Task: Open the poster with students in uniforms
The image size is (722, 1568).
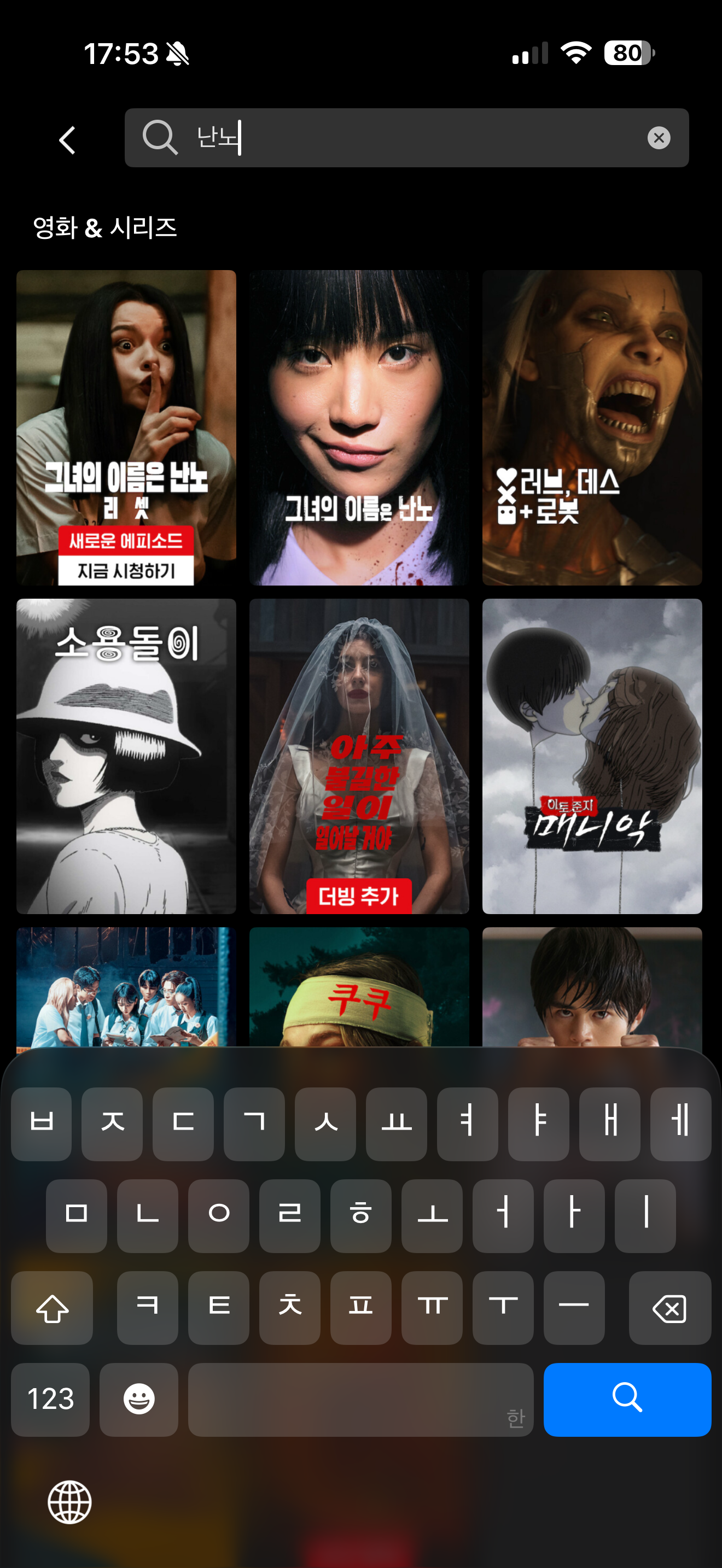Action: coord(126,987)
